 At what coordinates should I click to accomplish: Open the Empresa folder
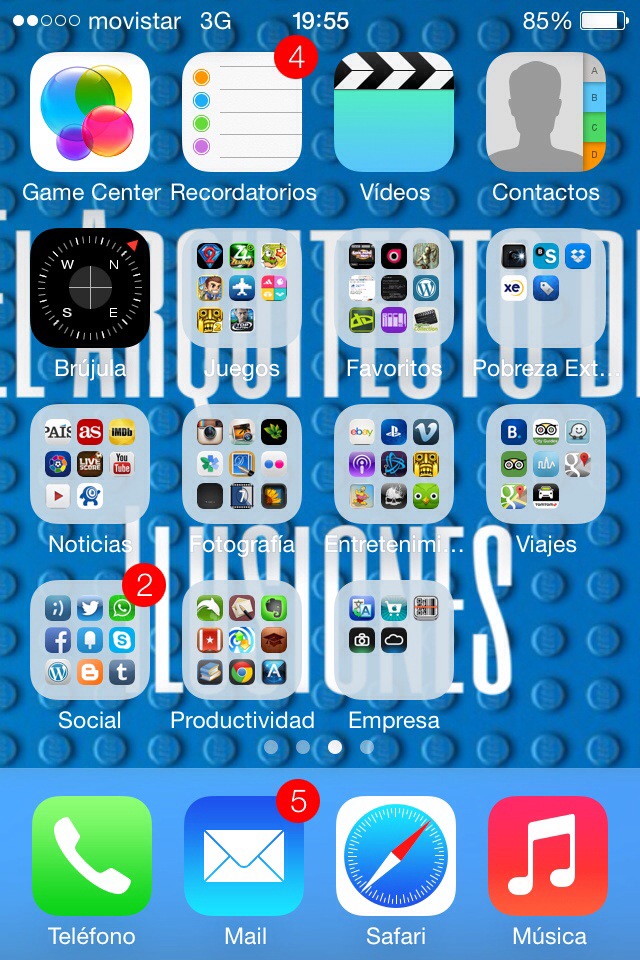(394, 640)
